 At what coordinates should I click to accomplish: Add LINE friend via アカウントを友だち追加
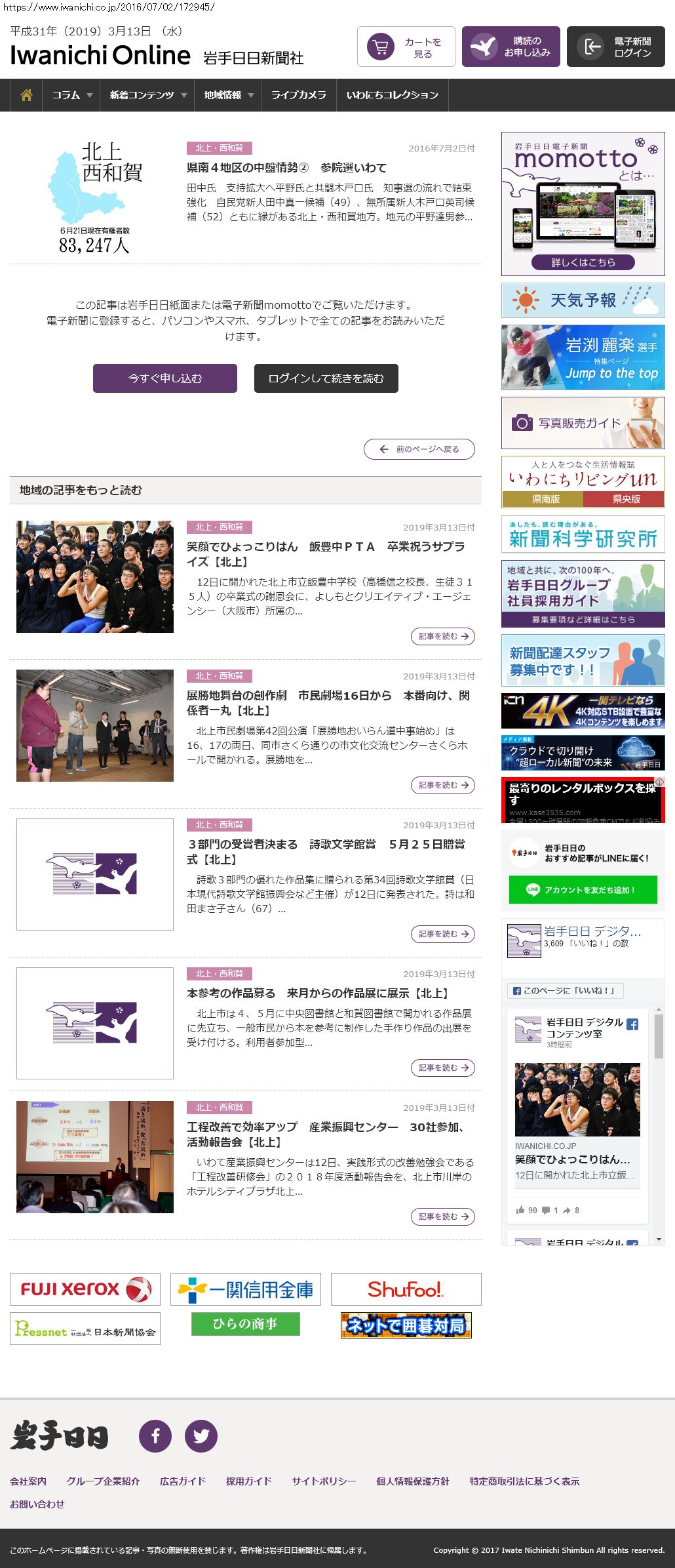tap(583, 890)
